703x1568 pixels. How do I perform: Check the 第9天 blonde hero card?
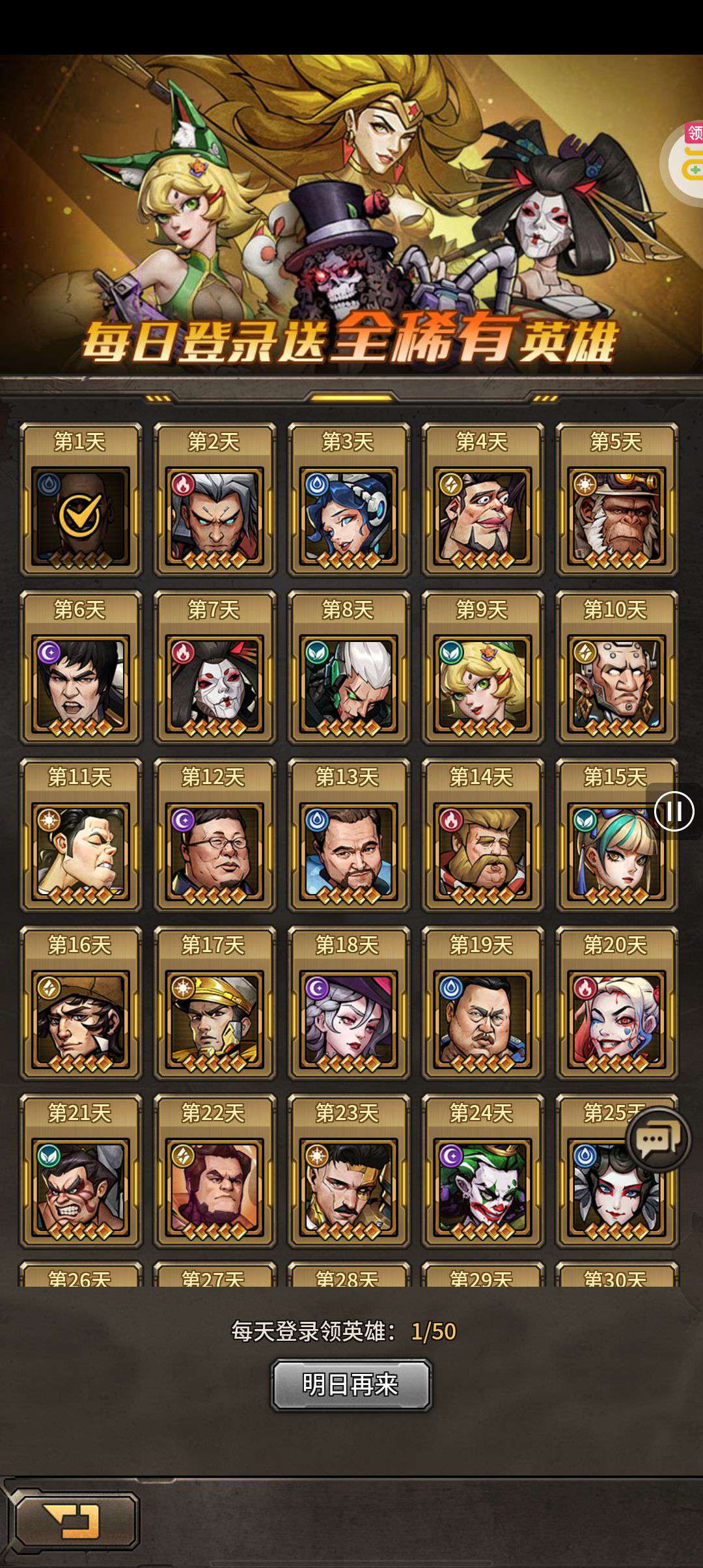[x=482, y=684]
